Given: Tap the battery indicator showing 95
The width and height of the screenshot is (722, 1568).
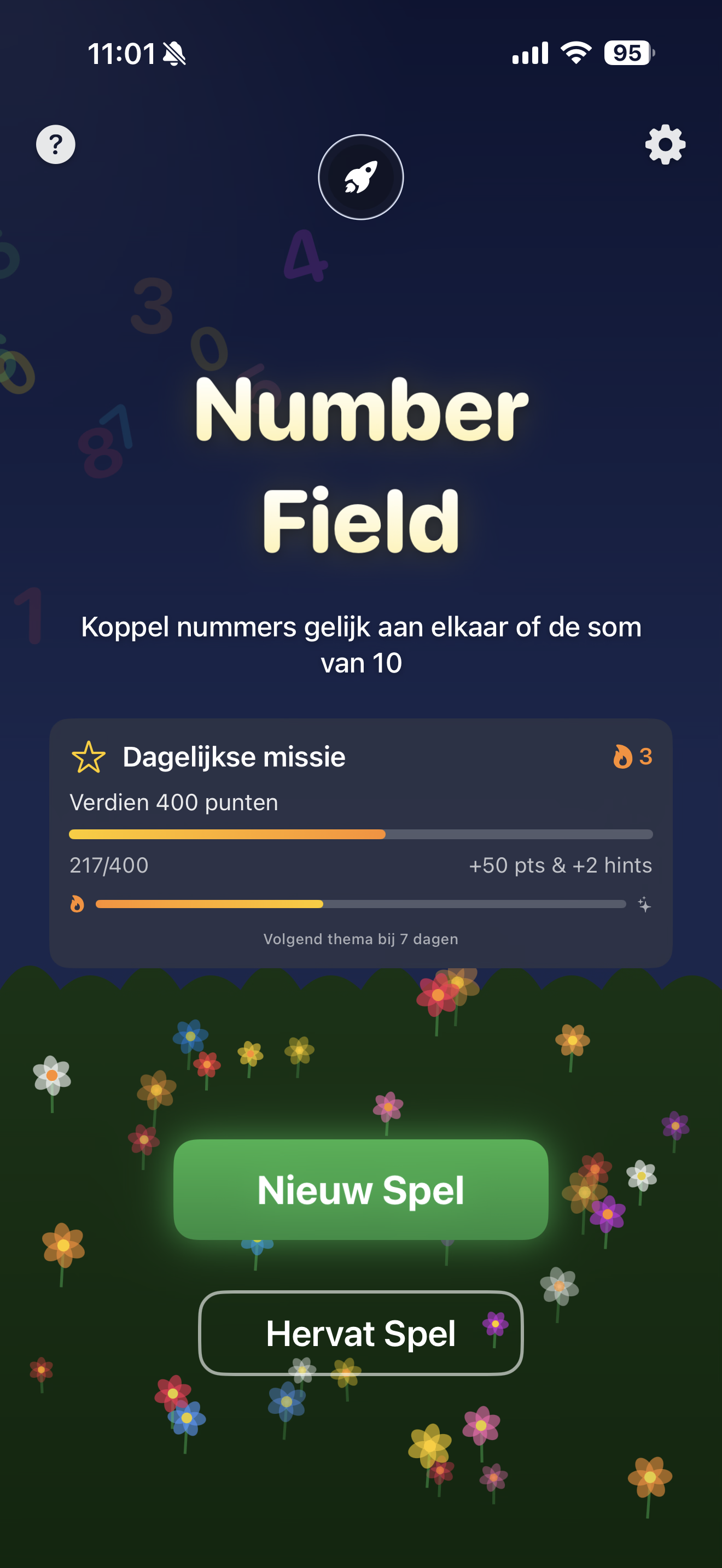Looking at the screenshot, I should pos(627,54).
